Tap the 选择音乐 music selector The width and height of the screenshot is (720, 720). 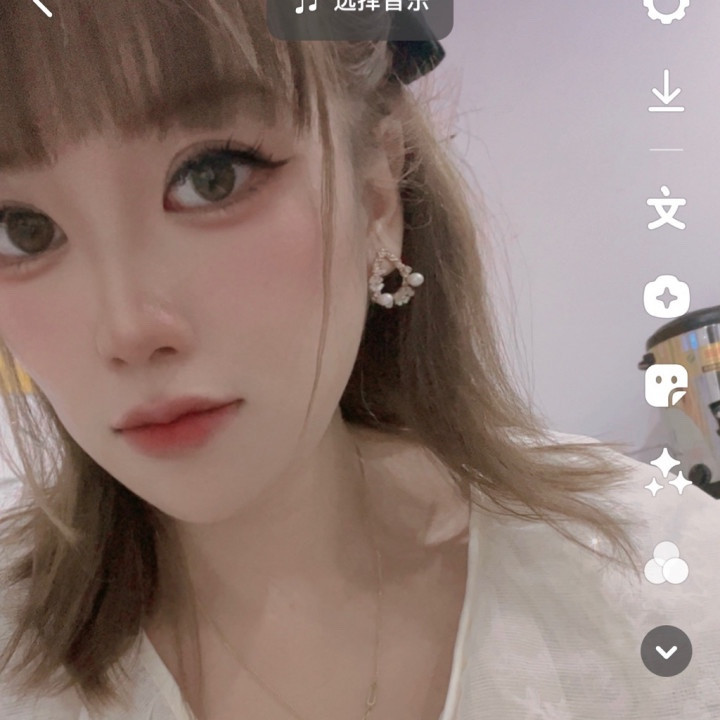(360, 8)
